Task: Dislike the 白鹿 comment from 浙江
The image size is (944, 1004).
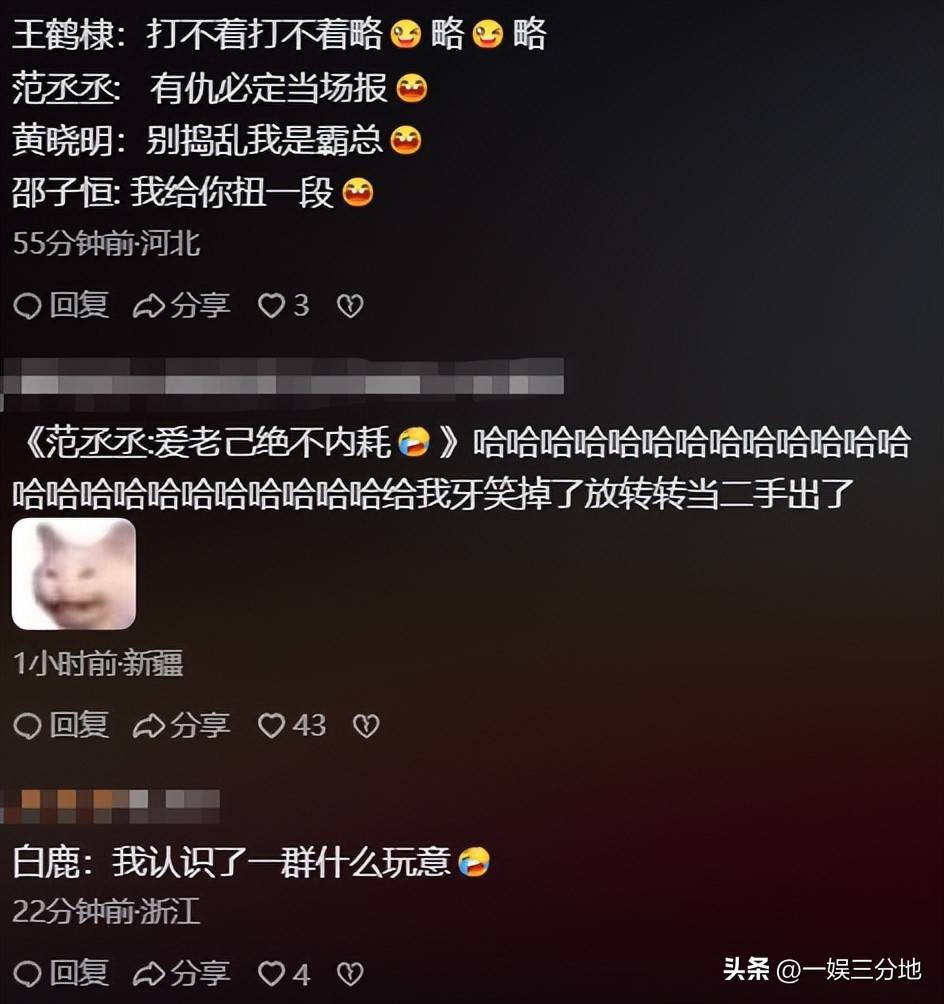Action: click(x=350, y=973)
